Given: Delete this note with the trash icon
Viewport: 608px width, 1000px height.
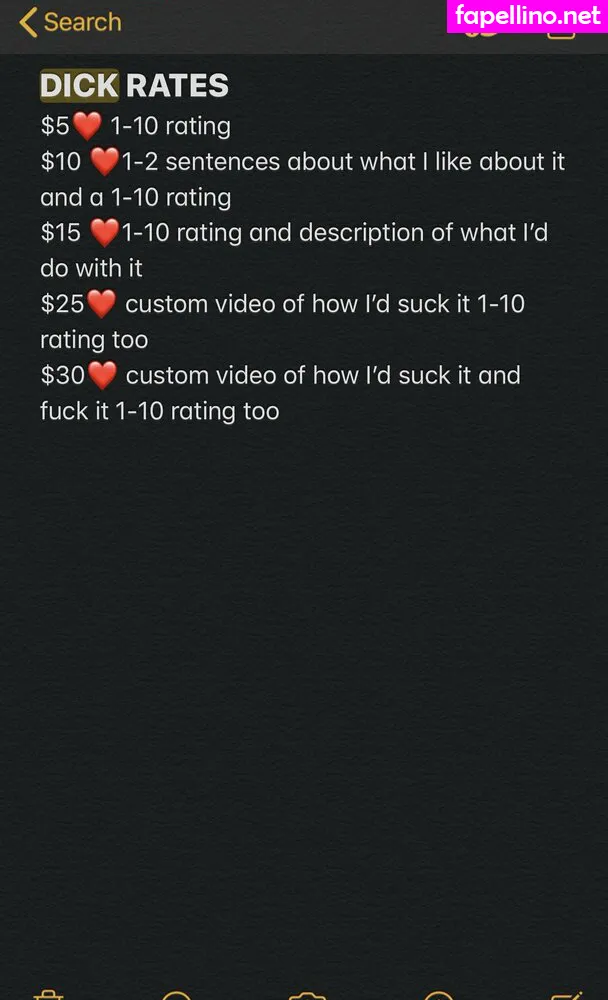Looking at the screenshot, I should tap(47, 994).
